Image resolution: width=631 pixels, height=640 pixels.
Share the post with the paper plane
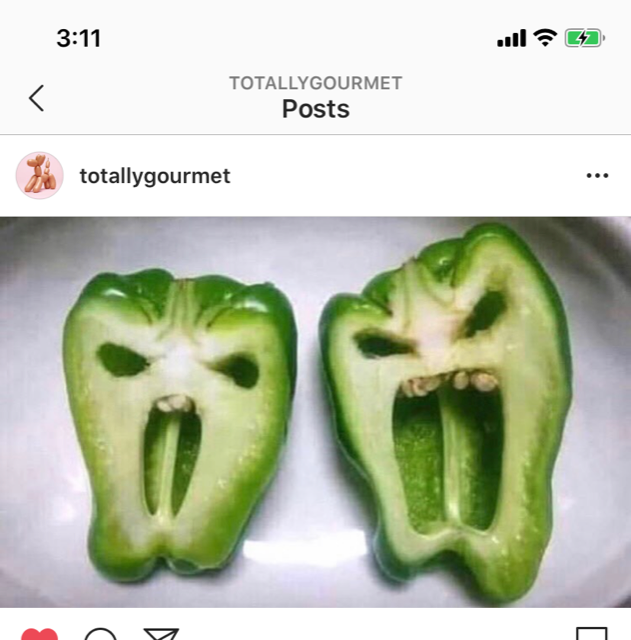click(160, 634)
